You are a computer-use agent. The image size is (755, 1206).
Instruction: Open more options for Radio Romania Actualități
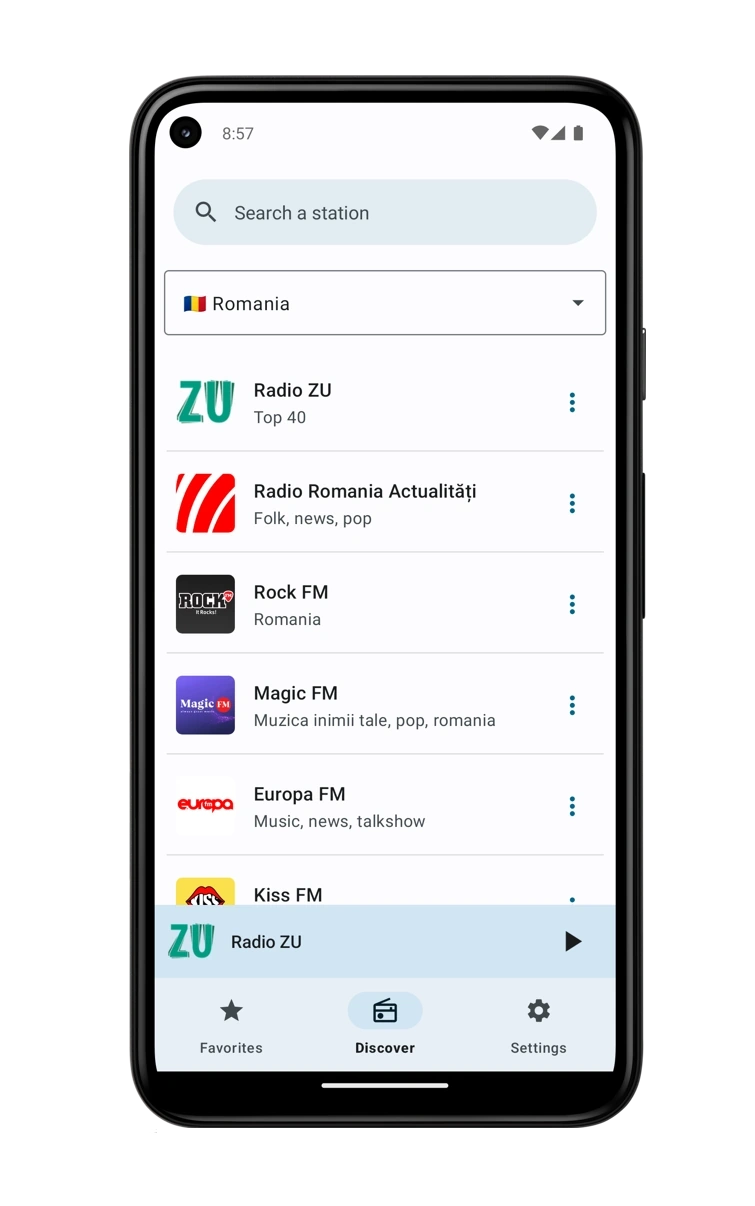[572, 503]
